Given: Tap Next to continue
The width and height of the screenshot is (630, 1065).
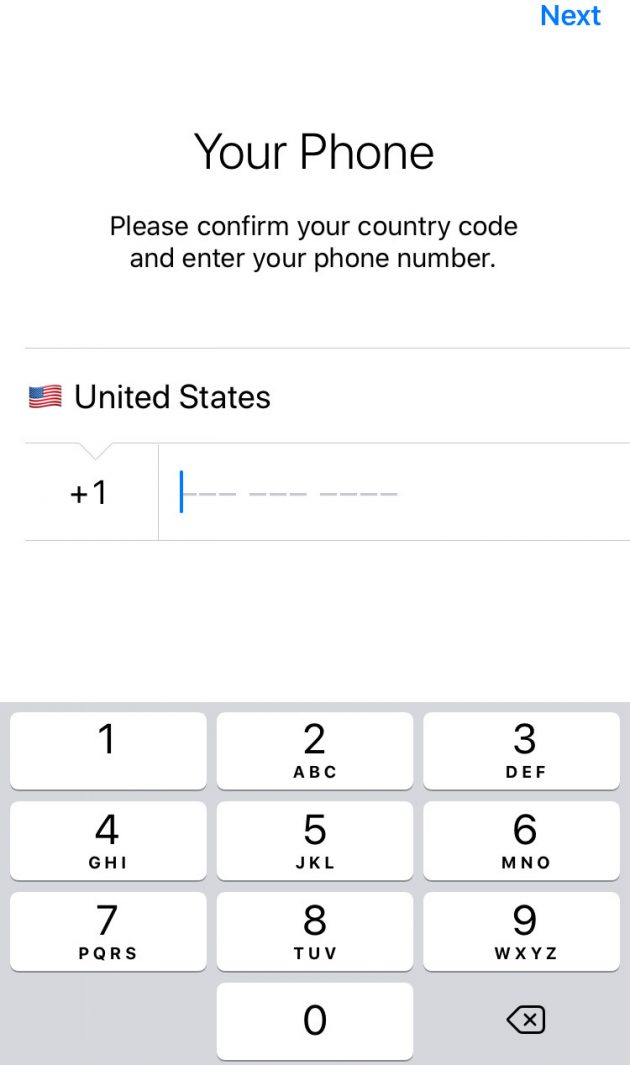Looking at the screenshot, I should pos(570,16).
